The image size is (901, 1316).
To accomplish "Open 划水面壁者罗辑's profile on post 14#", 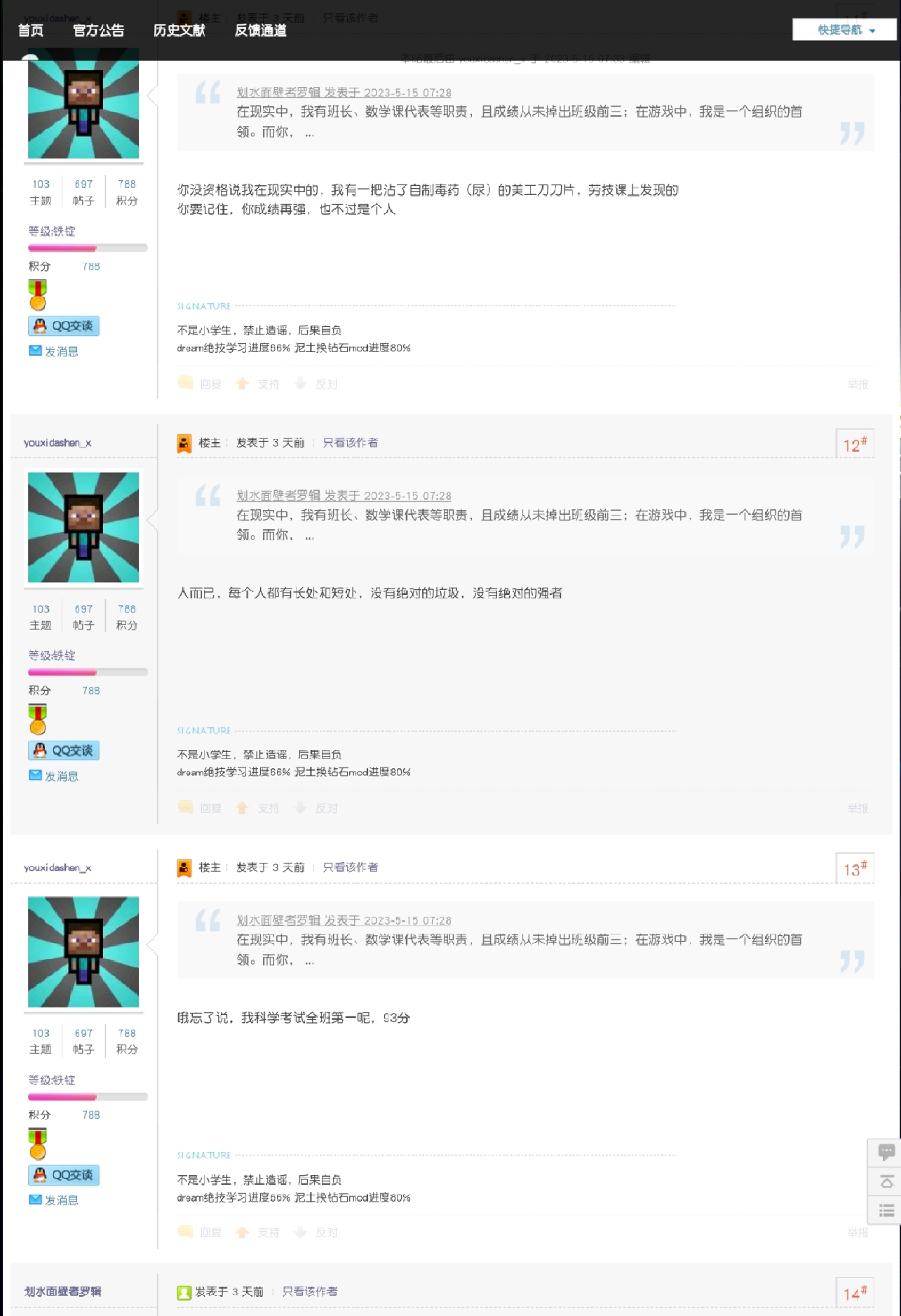I will (x=63, y=1291).
